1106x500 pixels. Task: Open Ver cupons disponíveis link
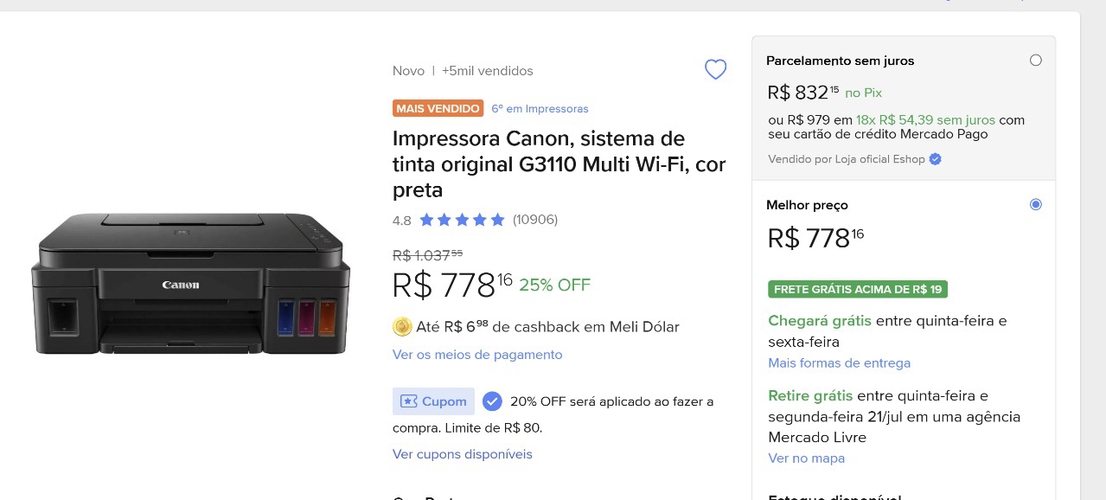(x=462, y=454)
